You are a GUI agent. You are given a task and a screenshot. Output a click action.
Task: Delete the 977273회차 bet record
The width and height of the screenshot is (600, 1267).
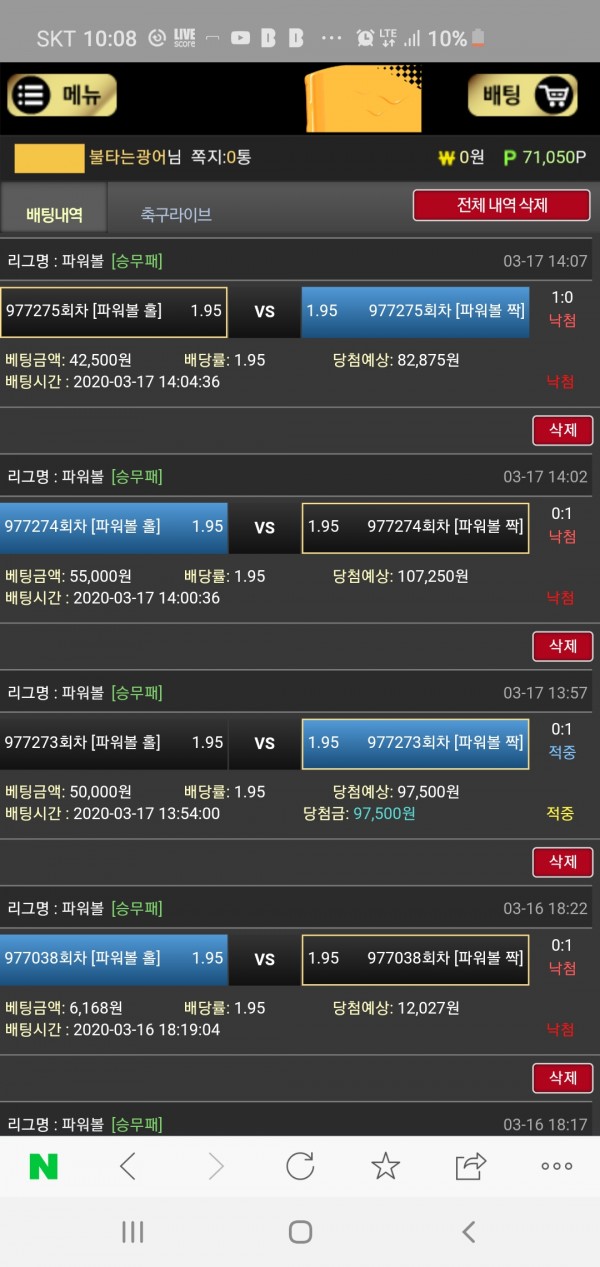[562, 861]
